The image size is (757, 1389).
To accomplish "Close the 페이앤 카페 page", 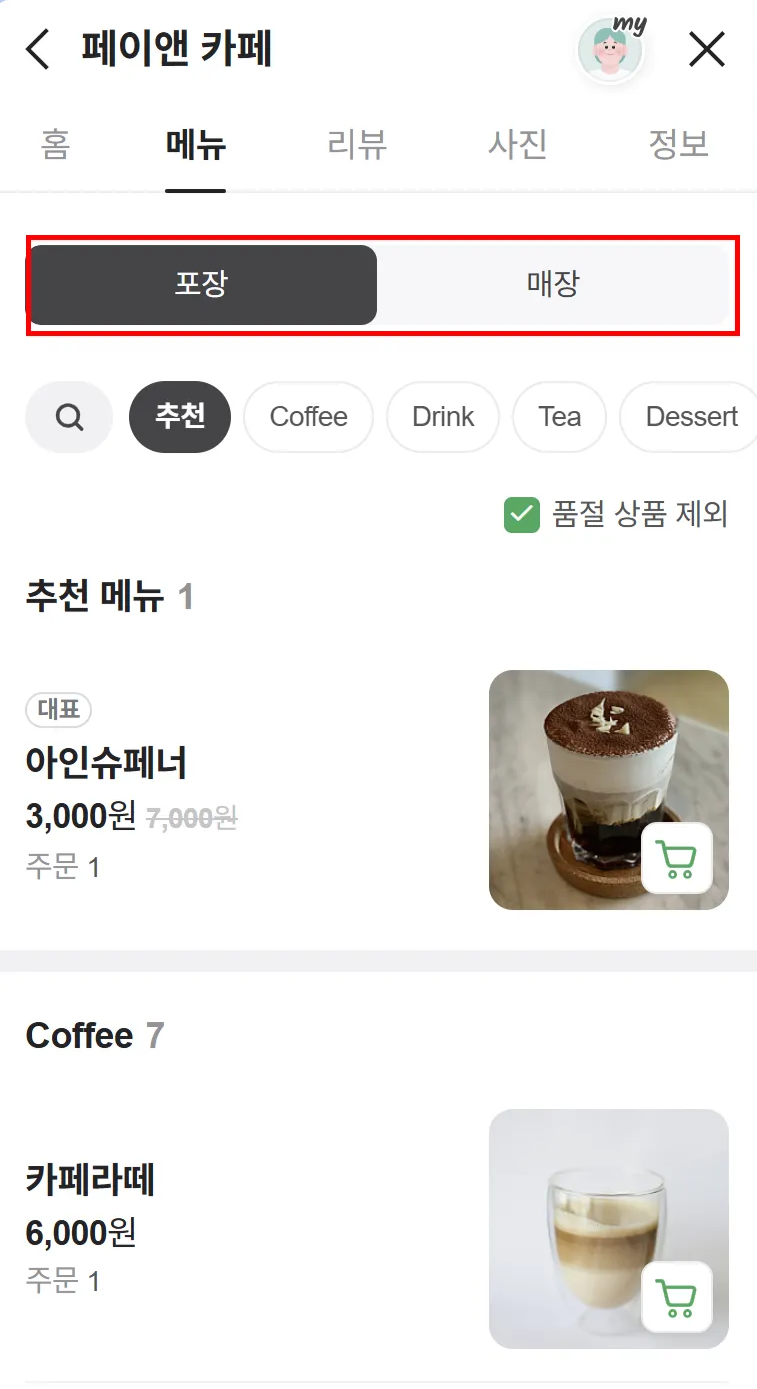I will tap(707, 49).
